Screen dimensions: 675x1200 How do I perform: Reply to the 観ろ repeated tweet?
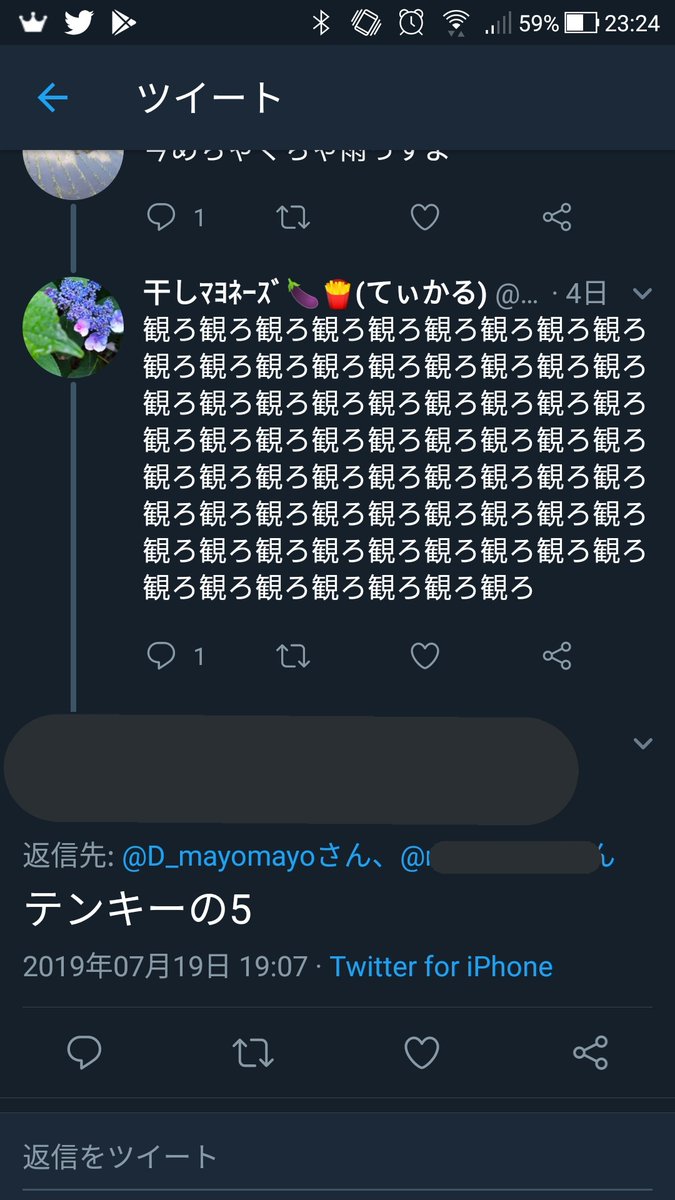161,656
